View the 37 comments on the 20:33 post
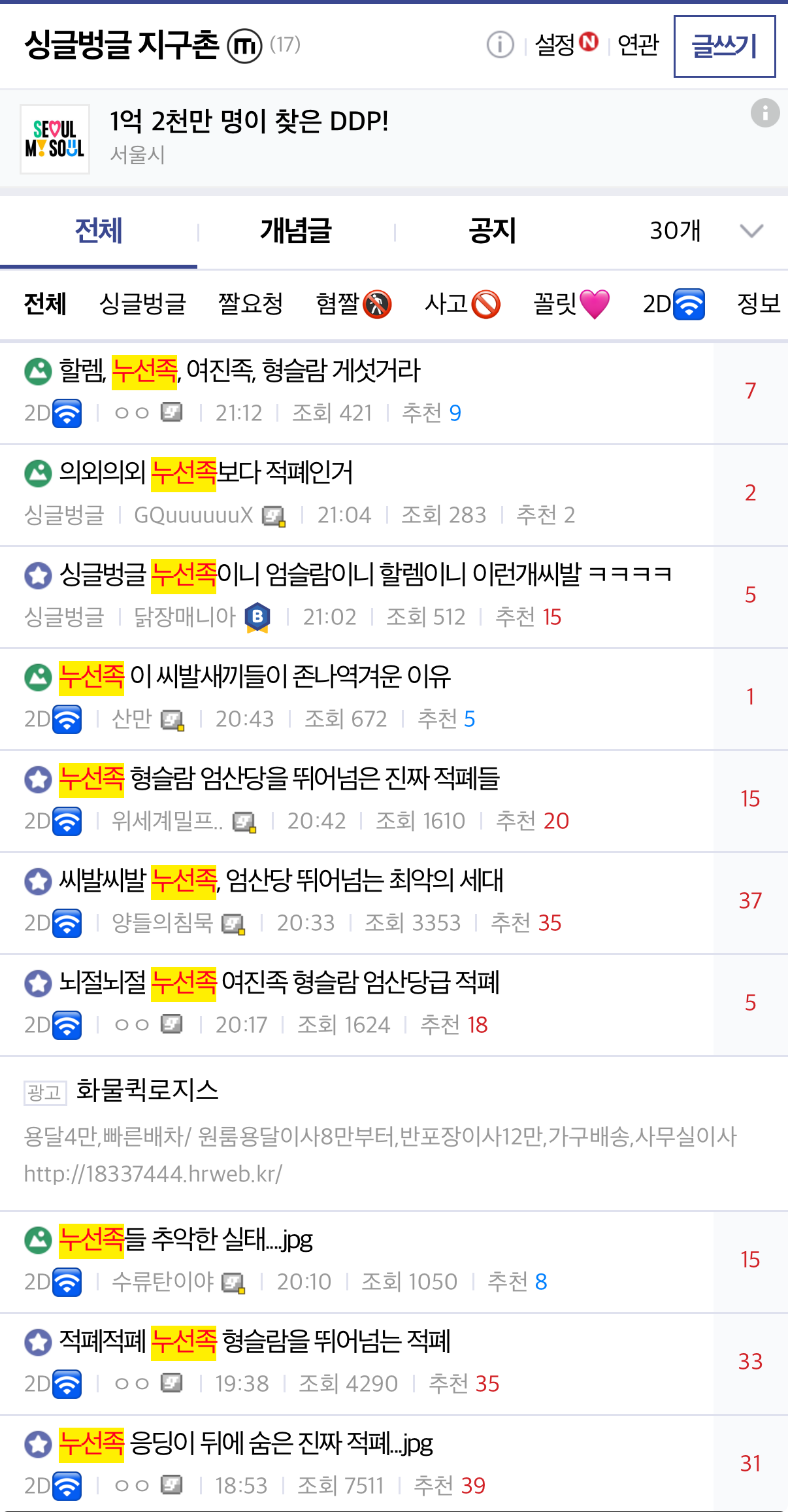 750,901
